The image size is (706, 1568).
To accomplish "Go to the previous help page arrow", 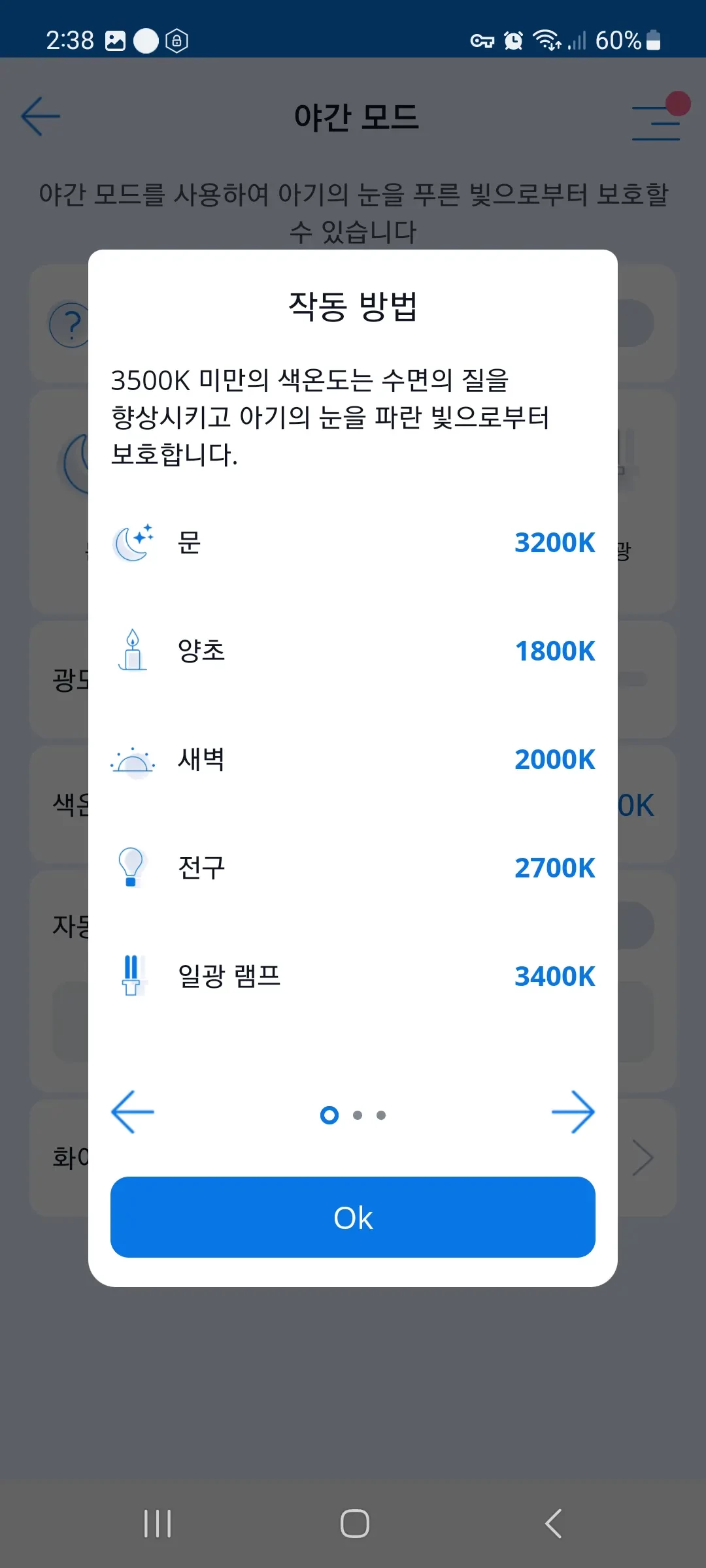I will click(133, 1112).
